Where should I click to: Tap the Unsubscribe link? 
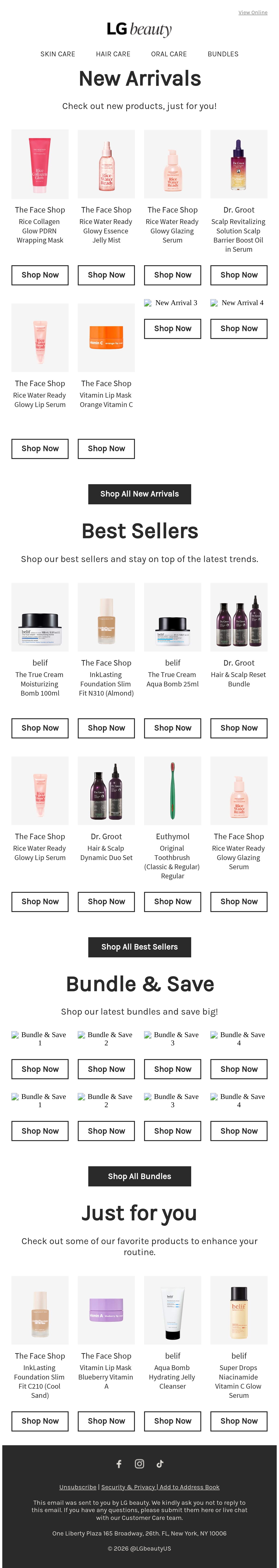78,1487
